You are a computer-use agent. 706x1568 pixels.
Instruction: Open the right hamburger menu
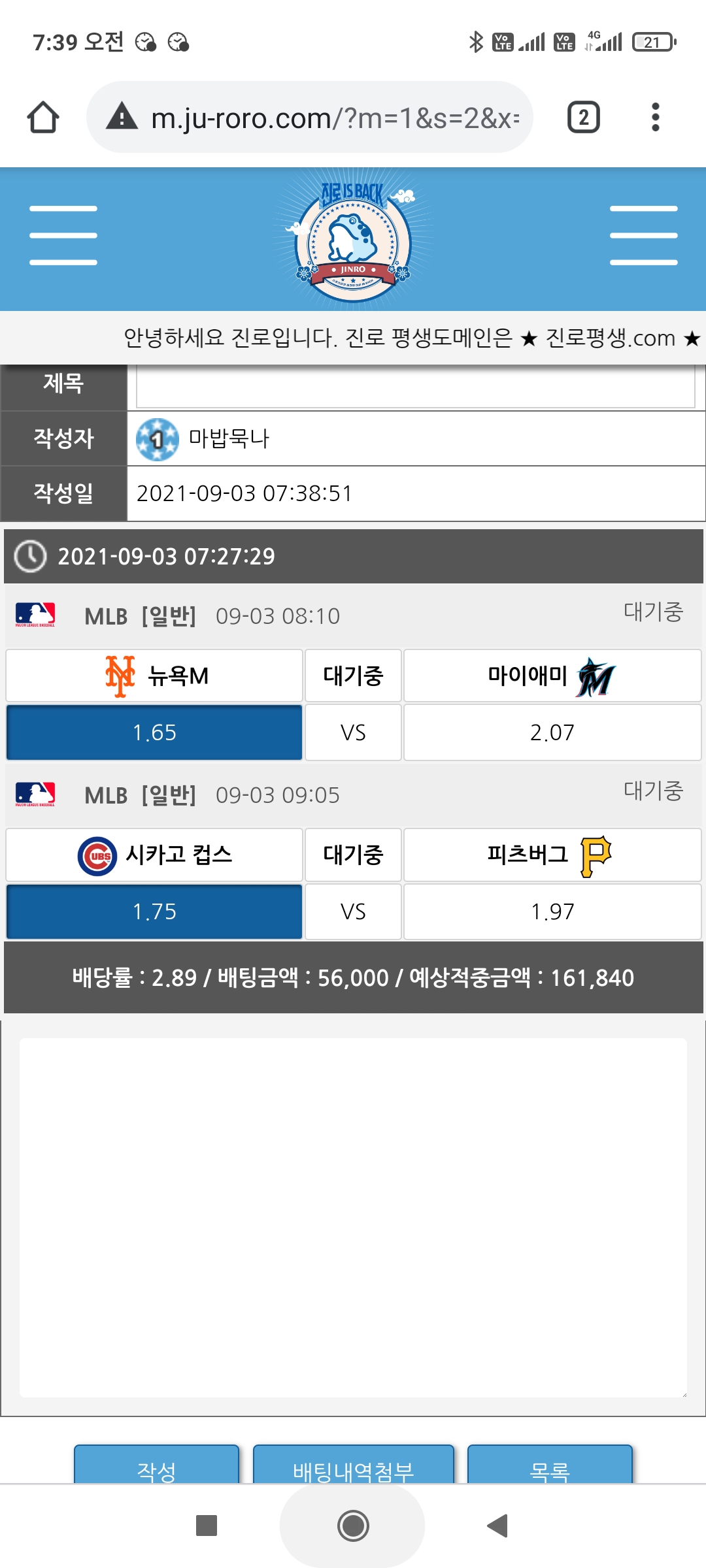tap(643, 235)
